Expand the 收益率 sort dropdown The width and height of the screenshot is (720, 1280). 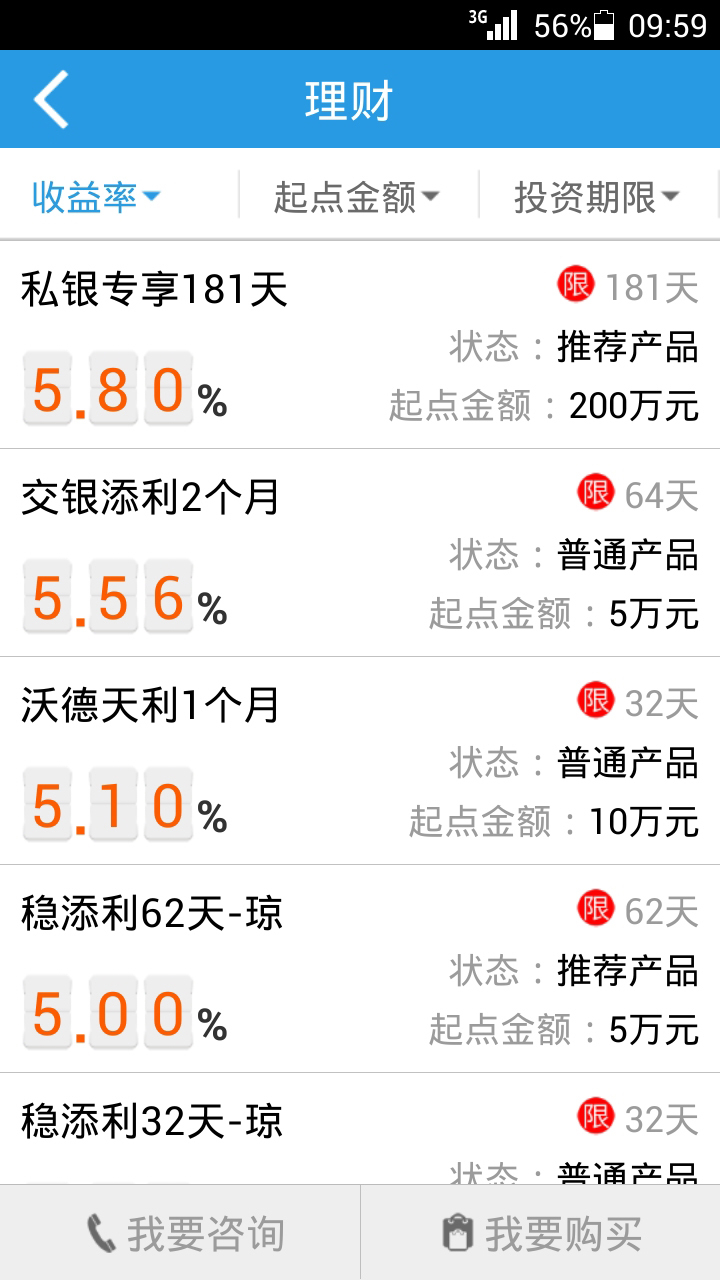96,197
